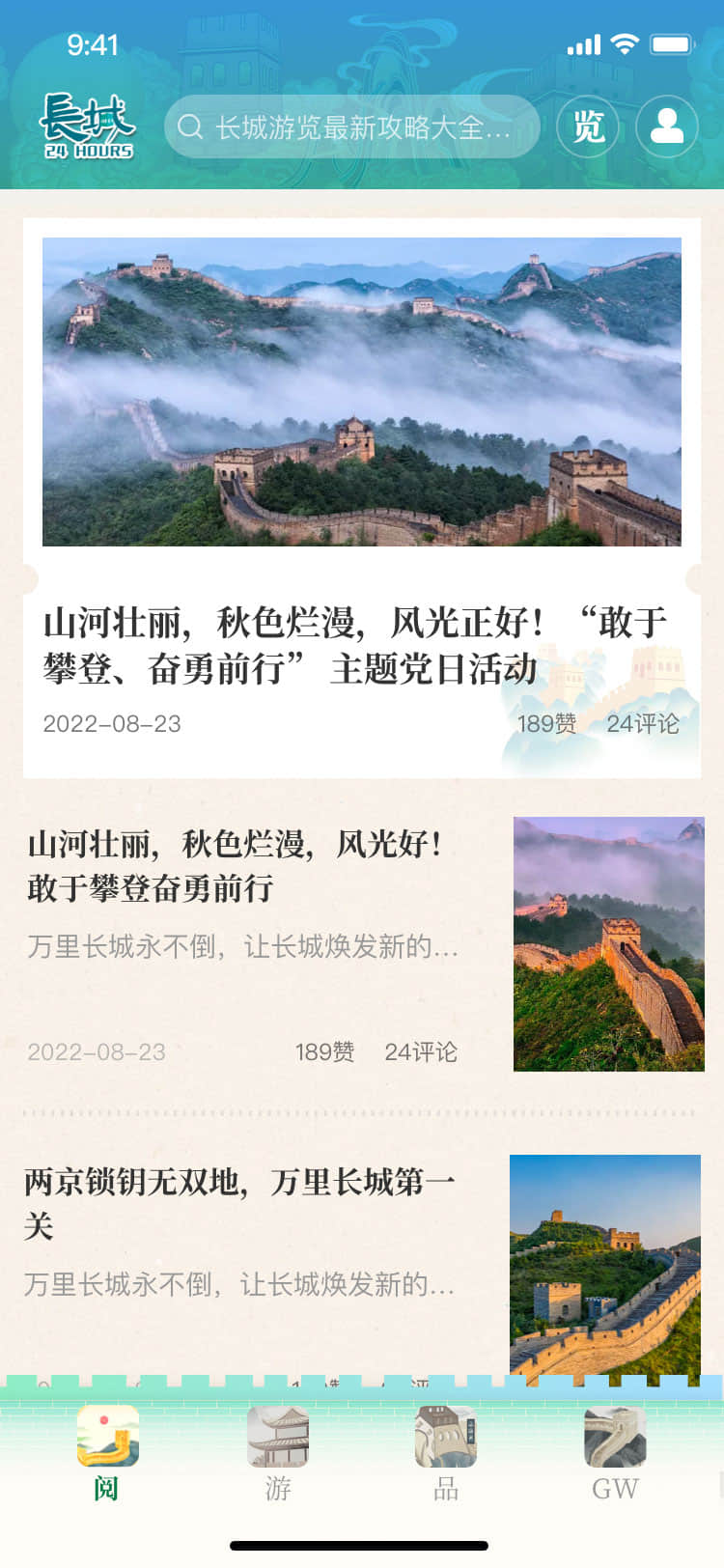Open the user profile icon
This screenshot has height=1568, width=724.
pyautogui.click(x=667, y=126)
